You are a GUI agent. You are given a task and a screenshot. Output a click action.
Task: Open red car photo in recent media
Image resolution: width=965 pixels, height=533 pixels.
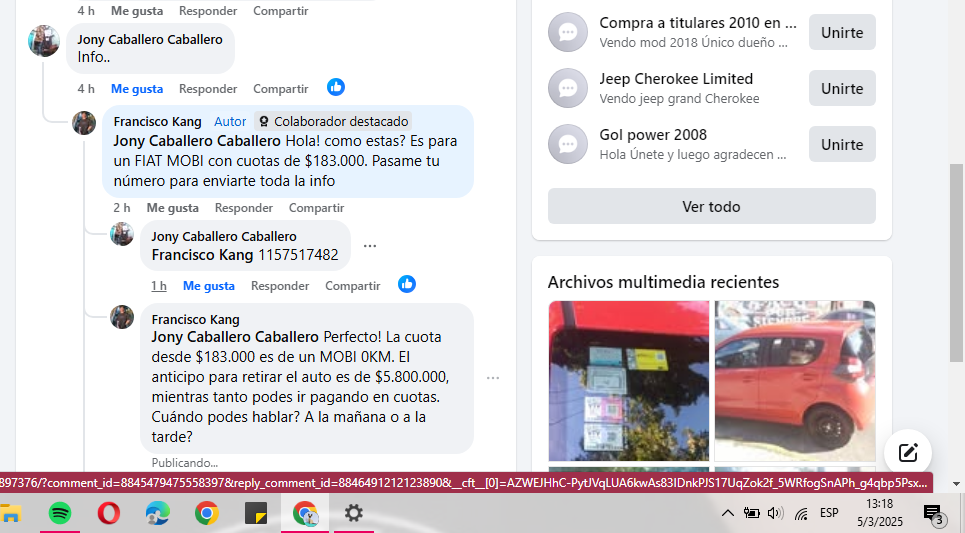(794, 381)
